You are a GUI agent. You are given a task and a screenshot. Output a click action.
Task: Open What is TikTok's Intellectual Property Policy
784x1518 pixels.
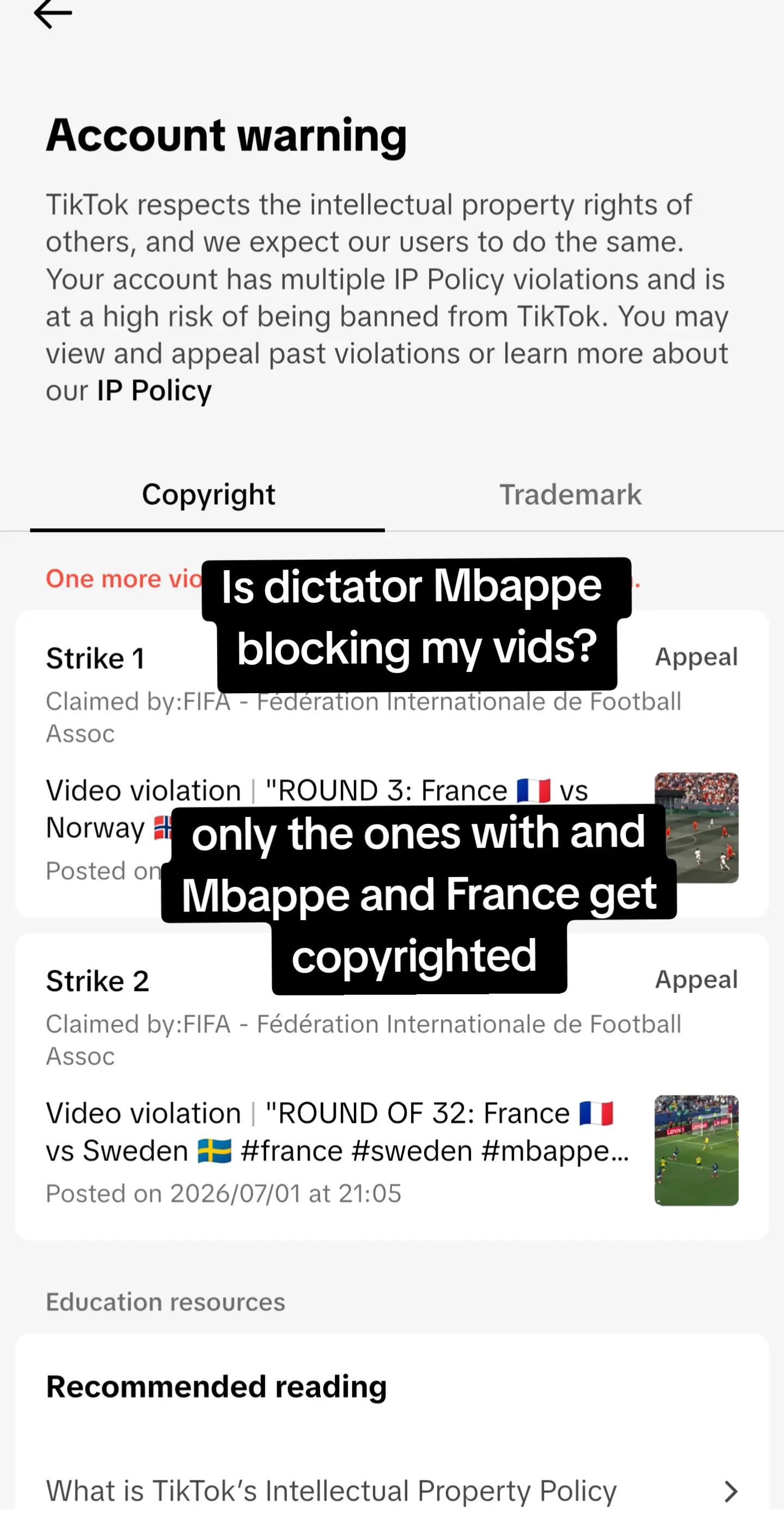(391, 1491)
